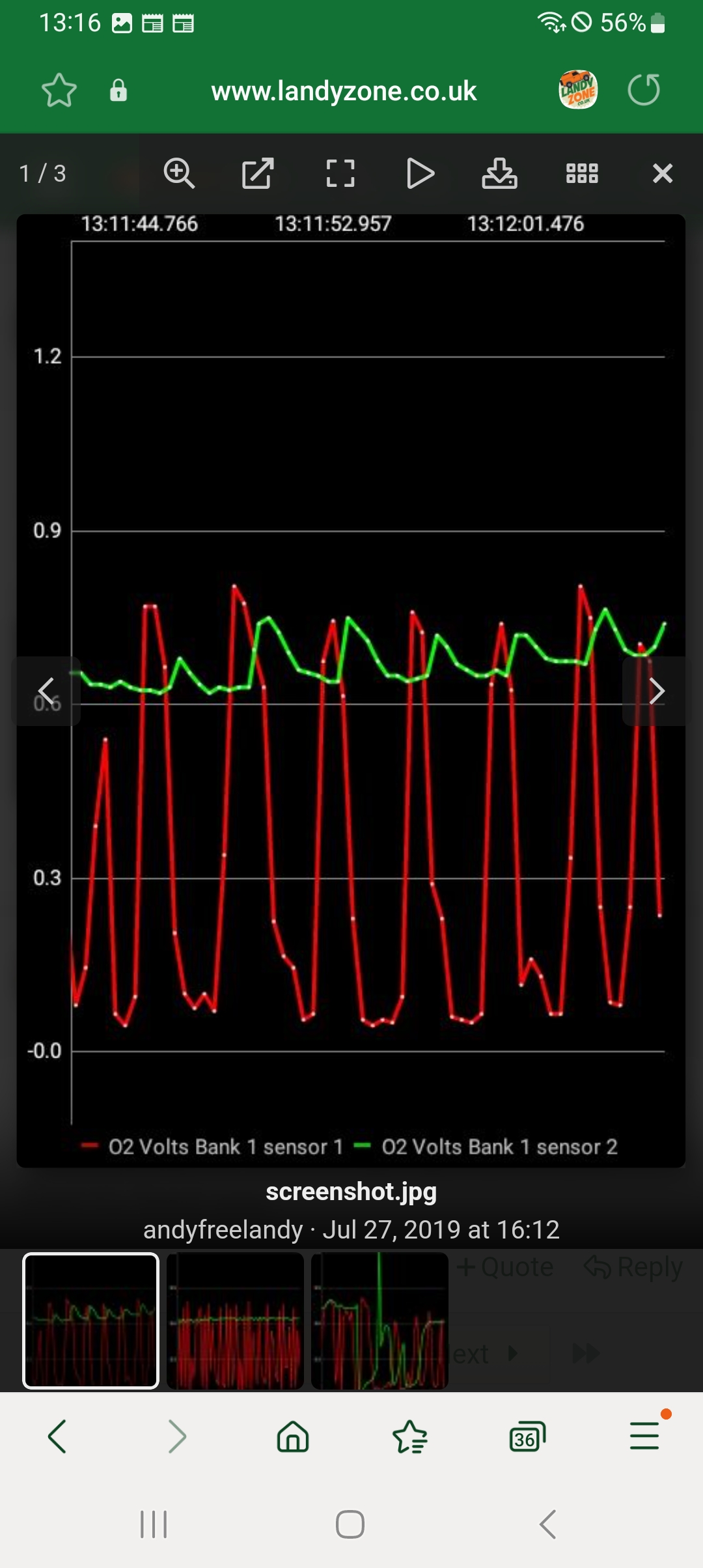Viewport: 703px width, 1568px height.
Task: Go to the next image
Action: (x=657, y=691)
